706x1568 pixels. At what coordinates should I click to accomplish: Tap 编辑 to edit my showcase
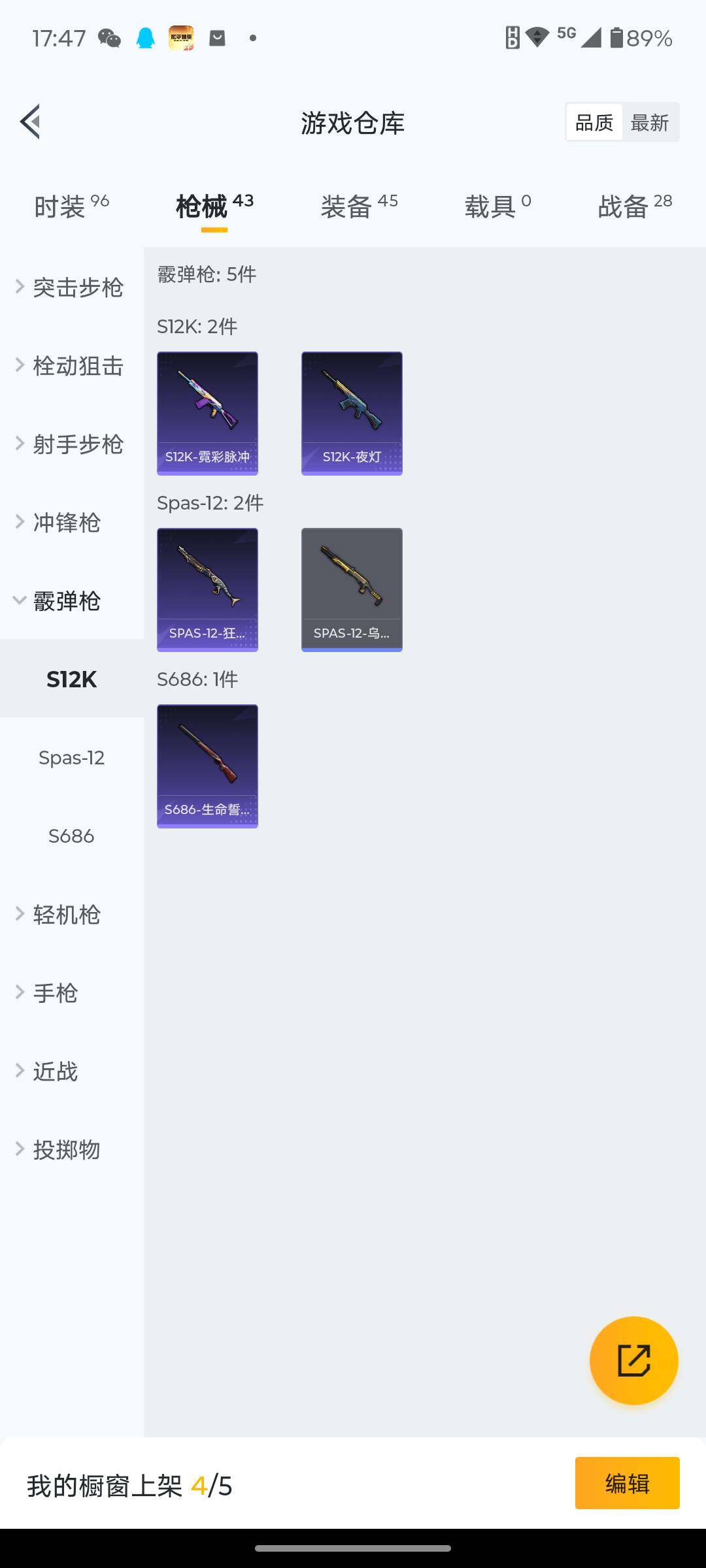pos(627,1483)
